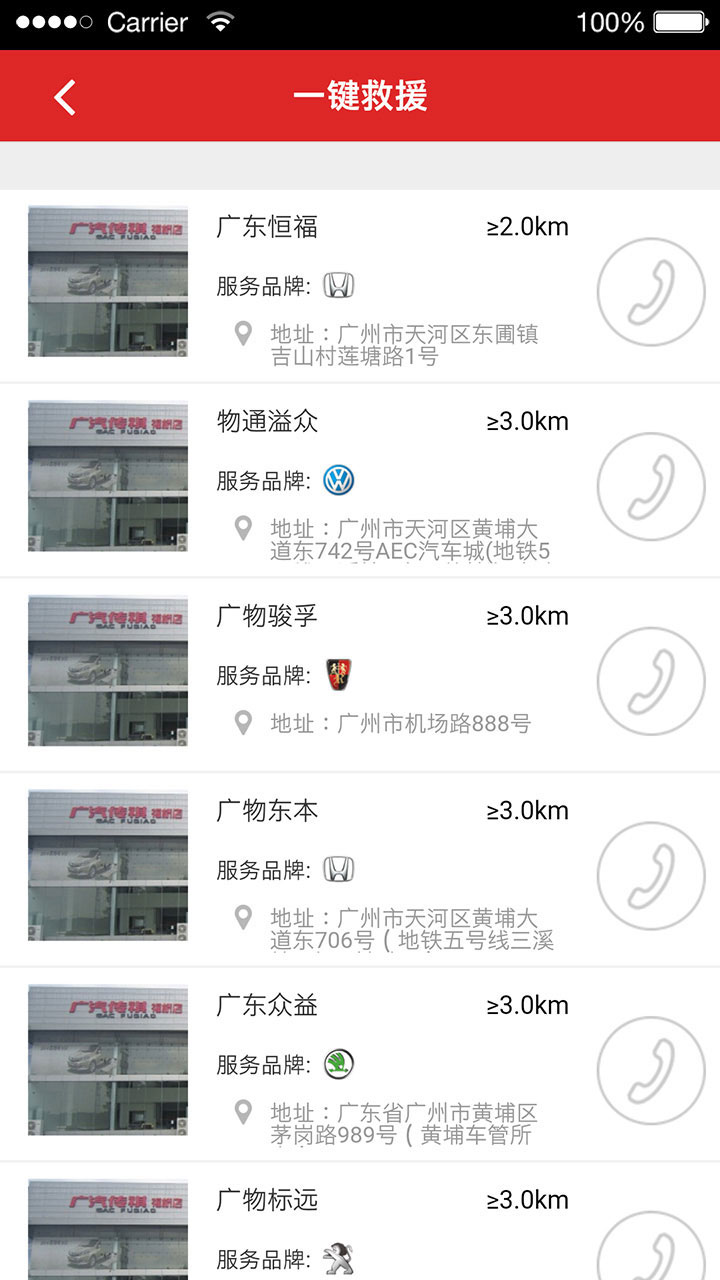720x1280 pixels.
Task: Go back from 一键救援 screen
Action: (x=65, y=97)
